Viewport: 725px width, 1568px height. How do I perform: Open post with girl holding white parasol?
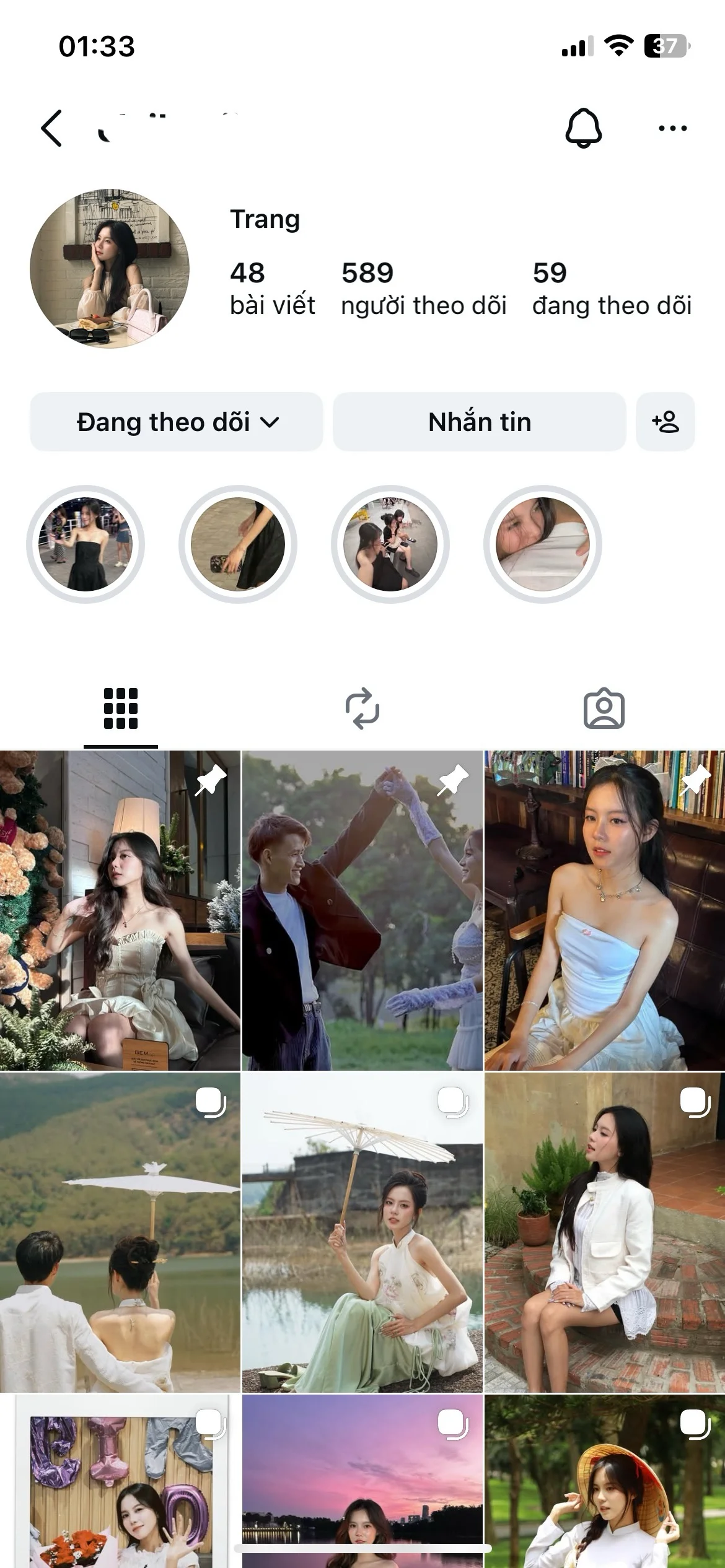pos(362,1232)
